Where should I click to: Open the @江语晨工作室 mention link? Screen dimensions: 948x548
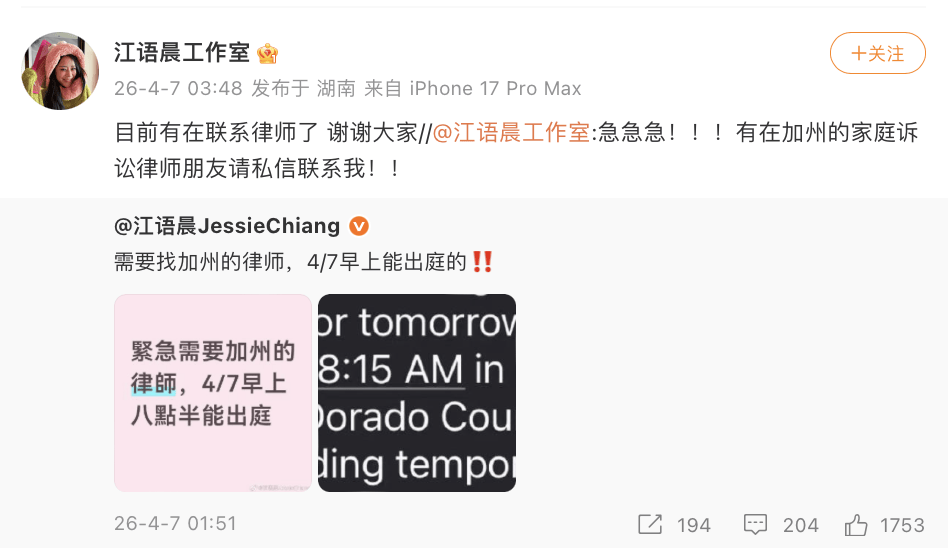[x=510, y=132]
